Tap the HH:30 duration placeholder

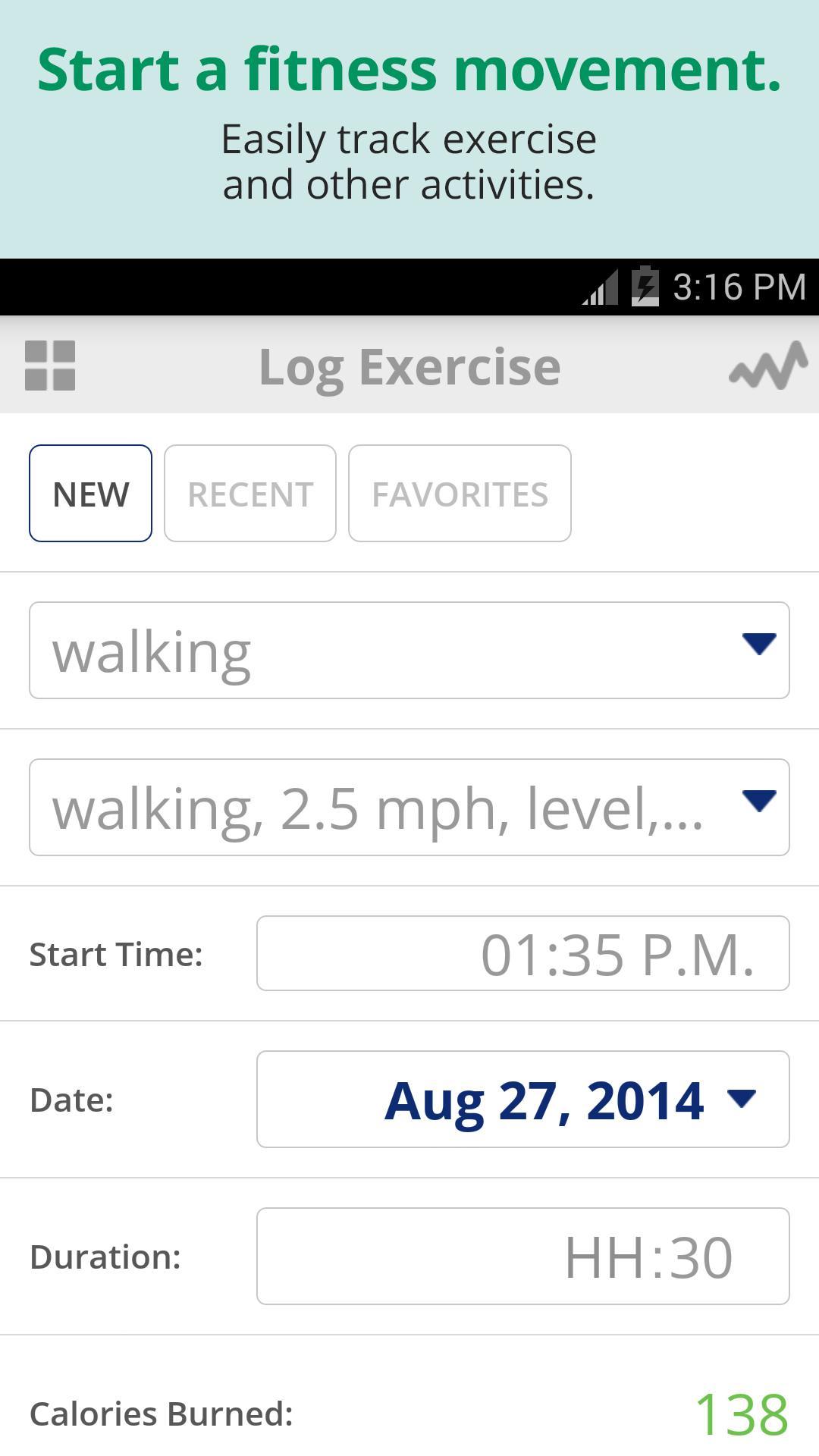(648, 1255)
